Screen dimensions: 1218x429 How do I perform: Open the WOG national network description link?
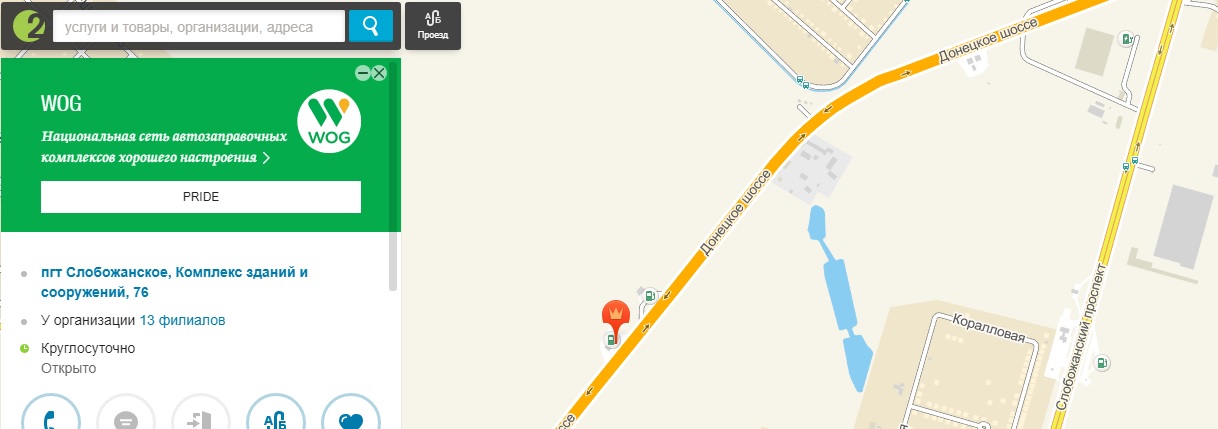coord(156,147)
